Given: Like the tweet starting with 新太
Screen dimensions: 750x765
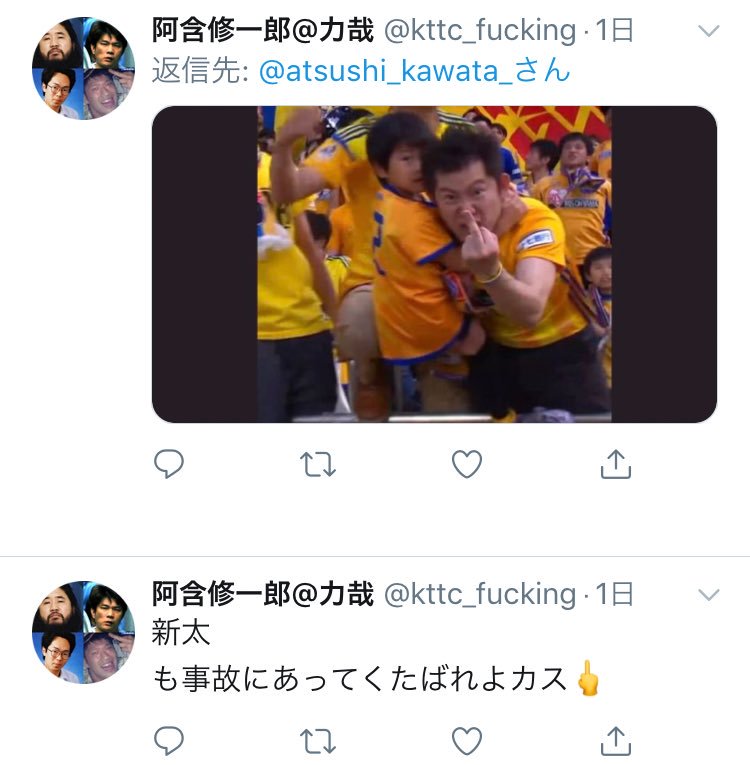Looking at the screenshot, I should click(x=467, y=740).
